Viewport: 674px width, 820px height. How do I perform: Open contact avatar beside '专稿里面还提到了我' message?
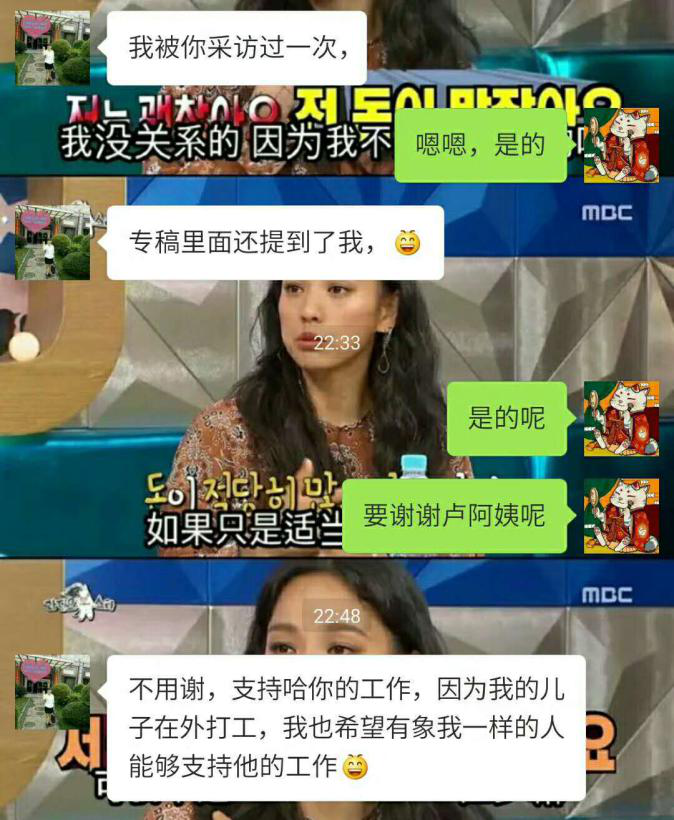52,242
